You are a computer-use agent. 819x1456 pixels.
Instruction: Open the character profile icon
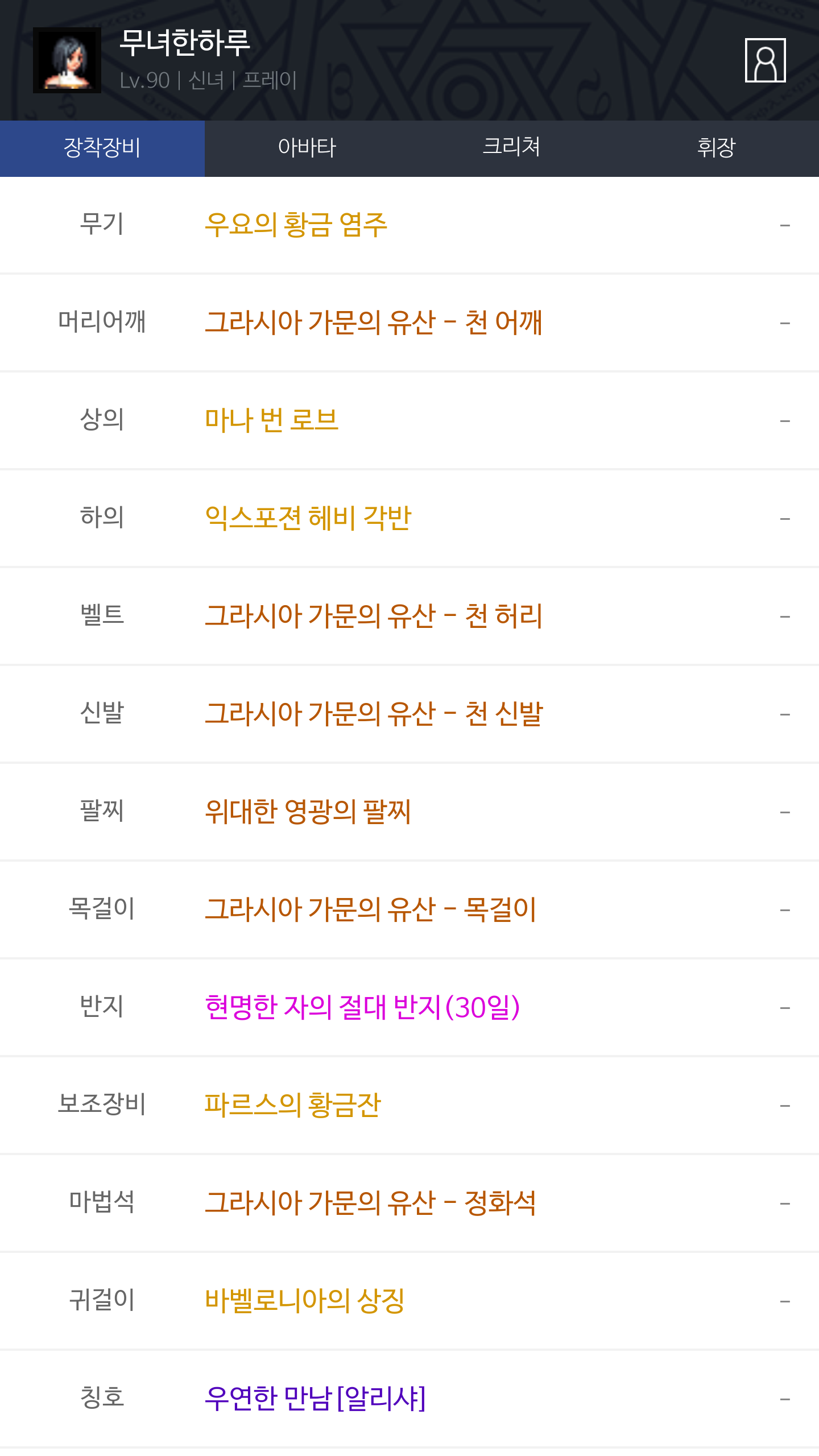click(765, 60)
